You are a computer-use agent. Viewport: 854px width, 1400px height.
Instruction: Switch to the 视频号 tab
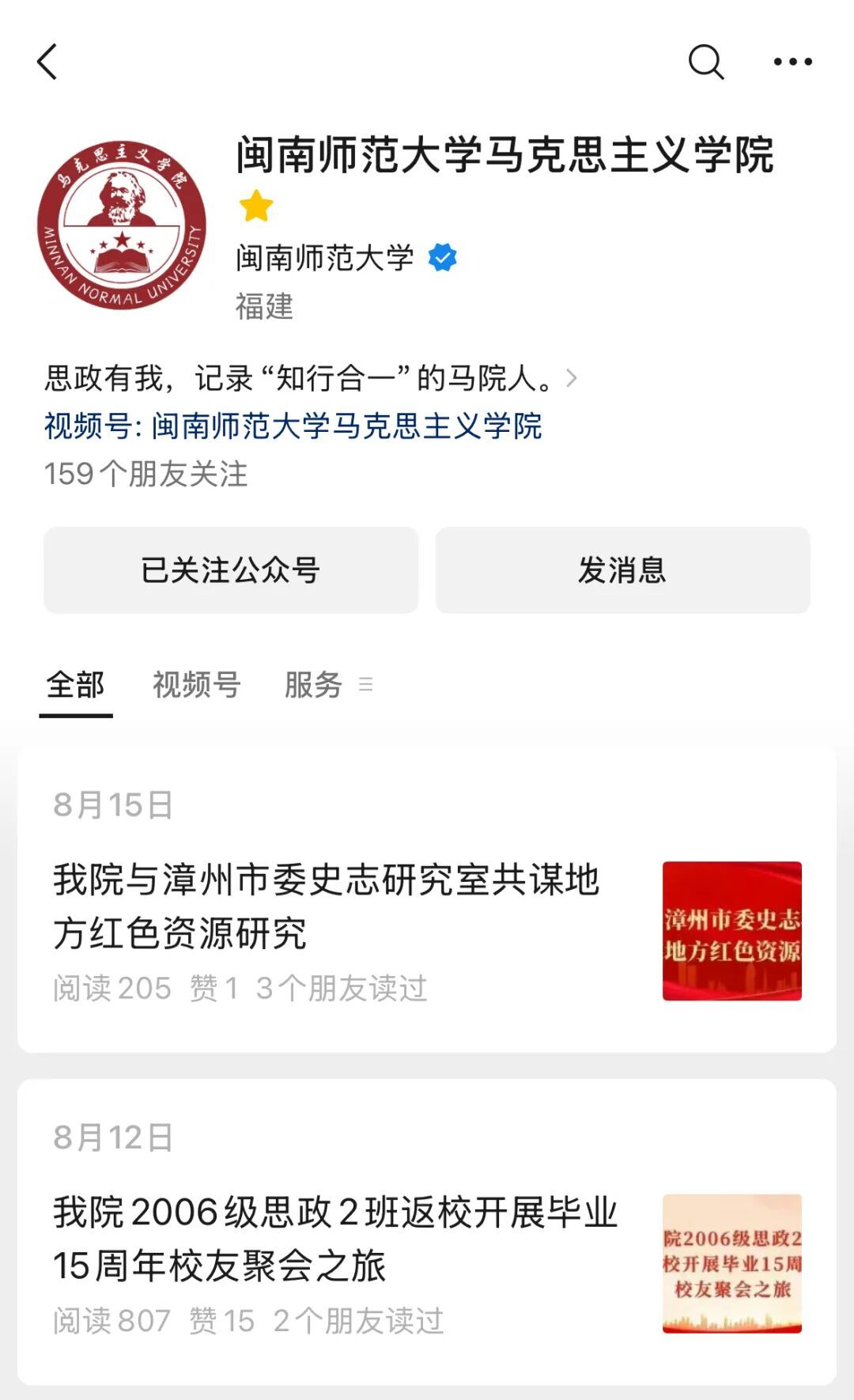196,685
